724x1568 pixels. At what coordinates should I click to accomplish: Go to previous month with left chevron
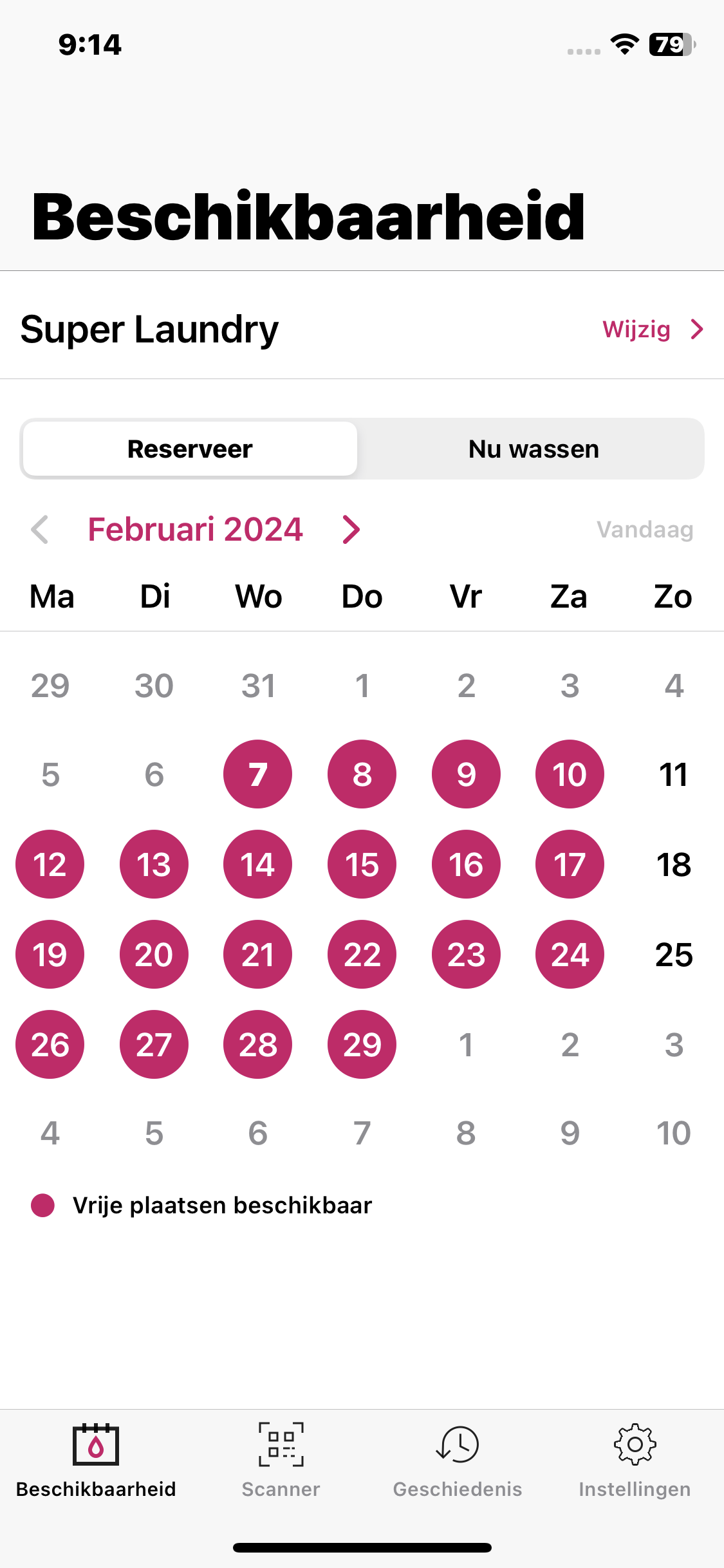[x=40, y=530]
